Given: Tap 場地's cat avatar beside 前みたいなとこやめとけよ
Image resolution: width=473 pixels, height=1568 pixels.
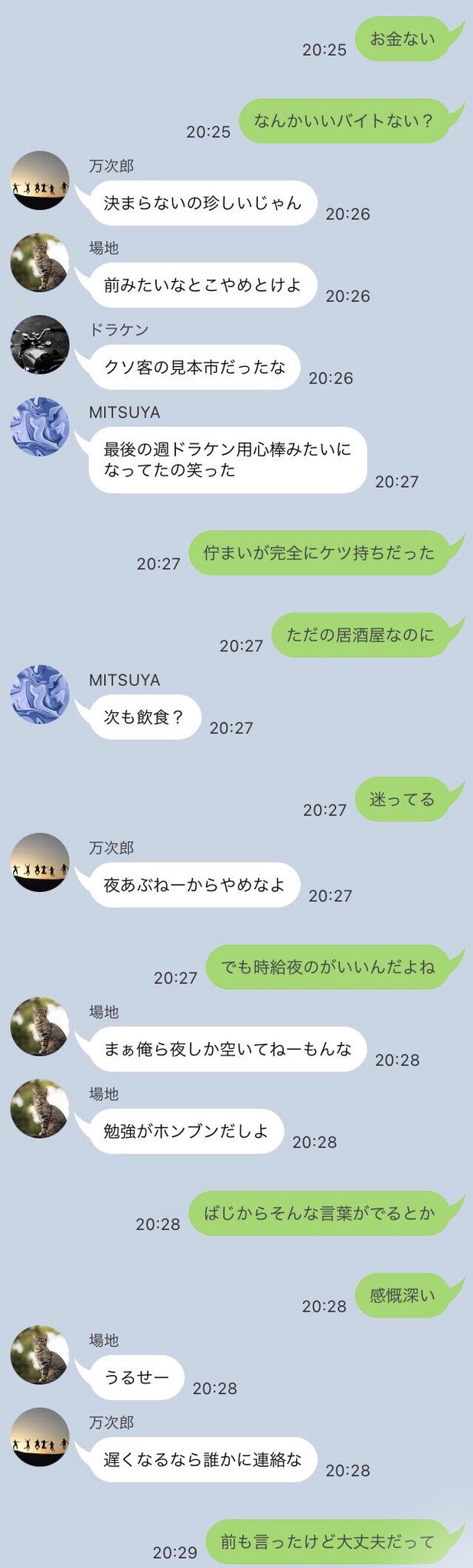Looking at the screenshot, I should [x=40, y=263].
